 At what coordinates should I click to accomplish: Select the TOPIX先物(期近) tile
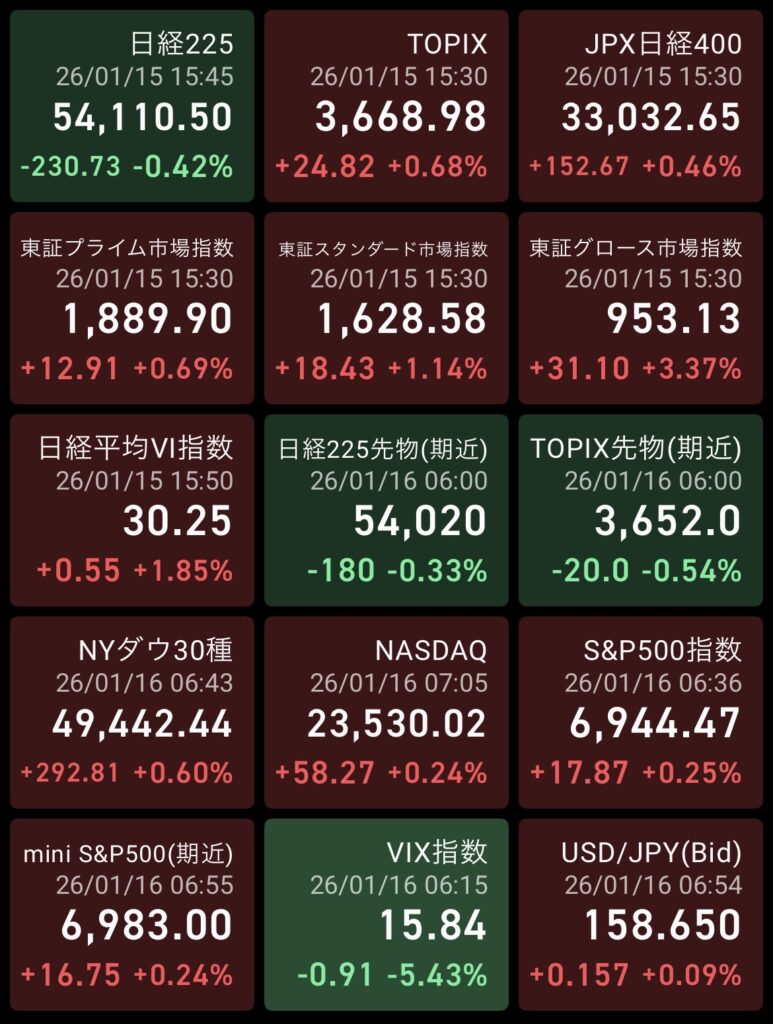point(640,510)
